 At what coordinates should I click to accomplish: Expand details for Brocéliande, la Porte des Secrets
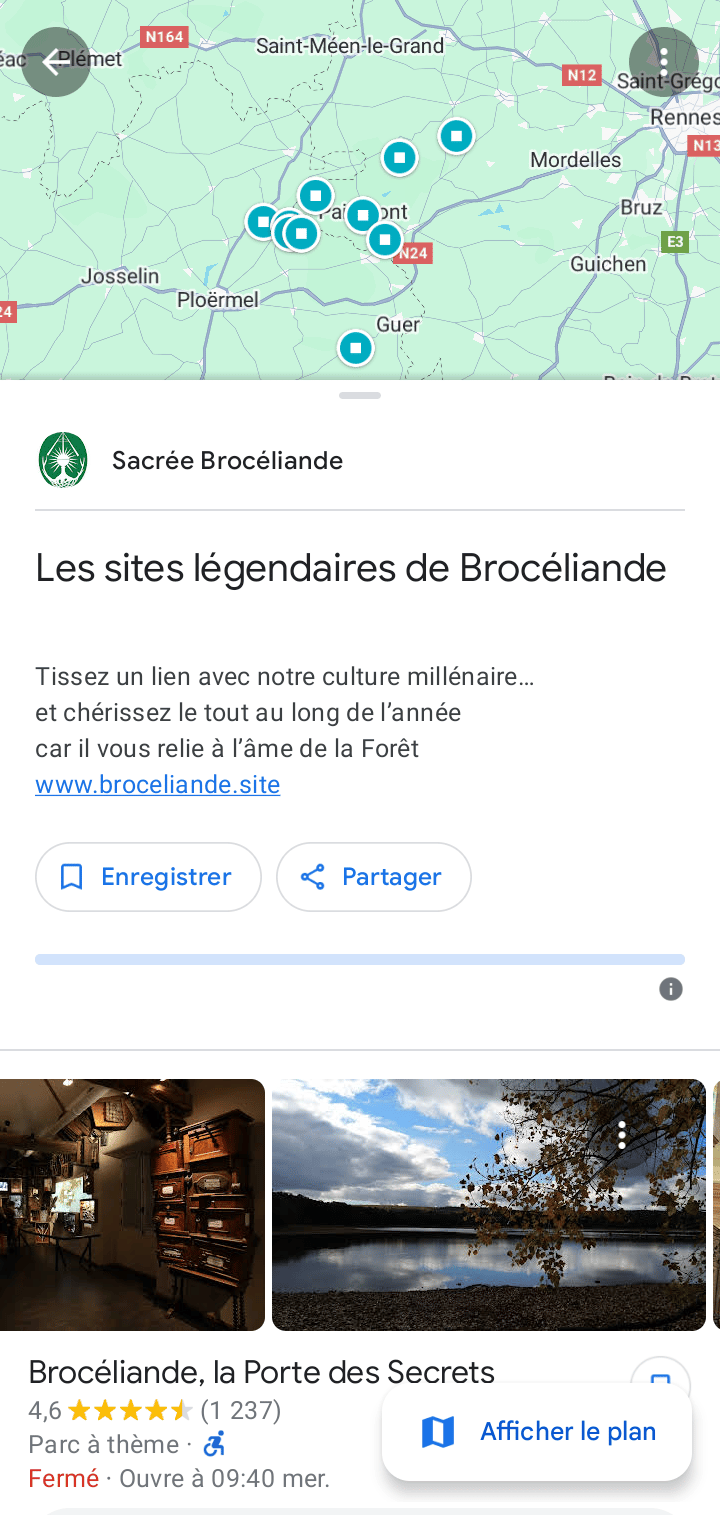pos(262,1372)
